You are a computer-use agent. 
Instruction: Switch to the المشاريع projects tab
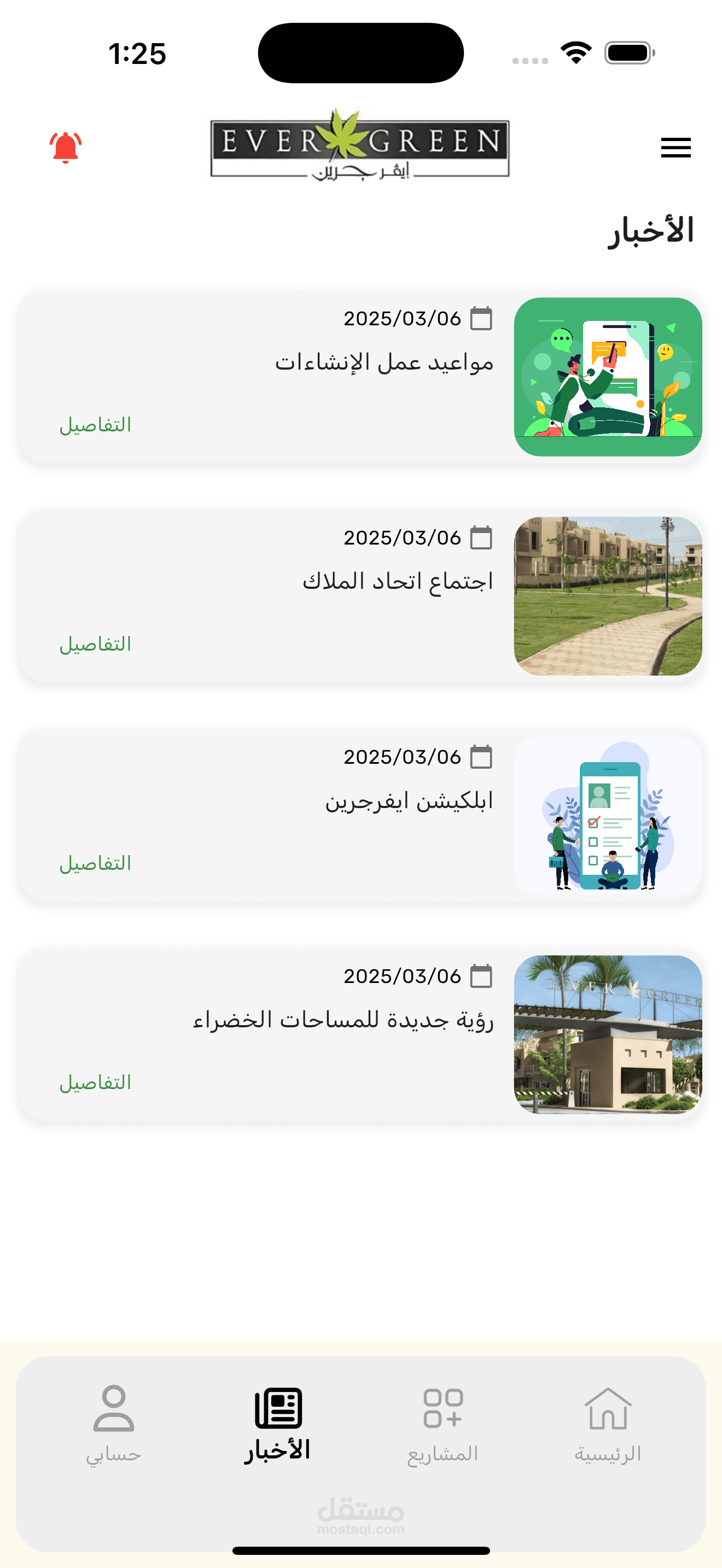(x=442, y=1424)
